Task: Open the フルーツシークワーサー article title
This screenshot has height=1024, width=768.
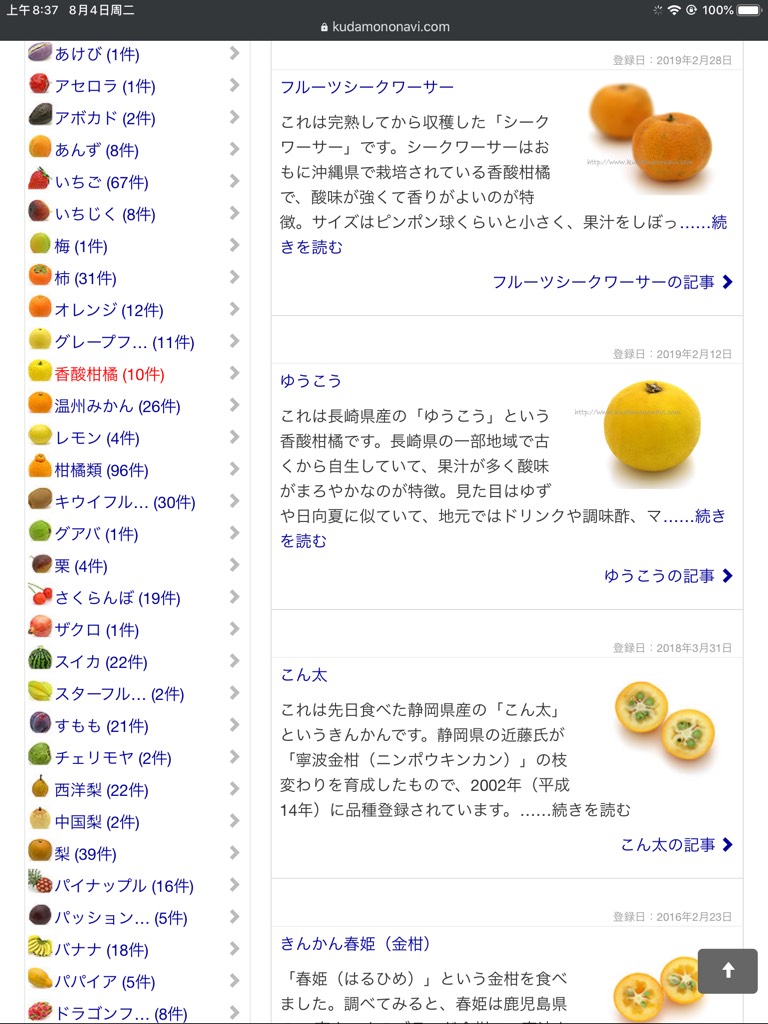Action: point(367,87)
